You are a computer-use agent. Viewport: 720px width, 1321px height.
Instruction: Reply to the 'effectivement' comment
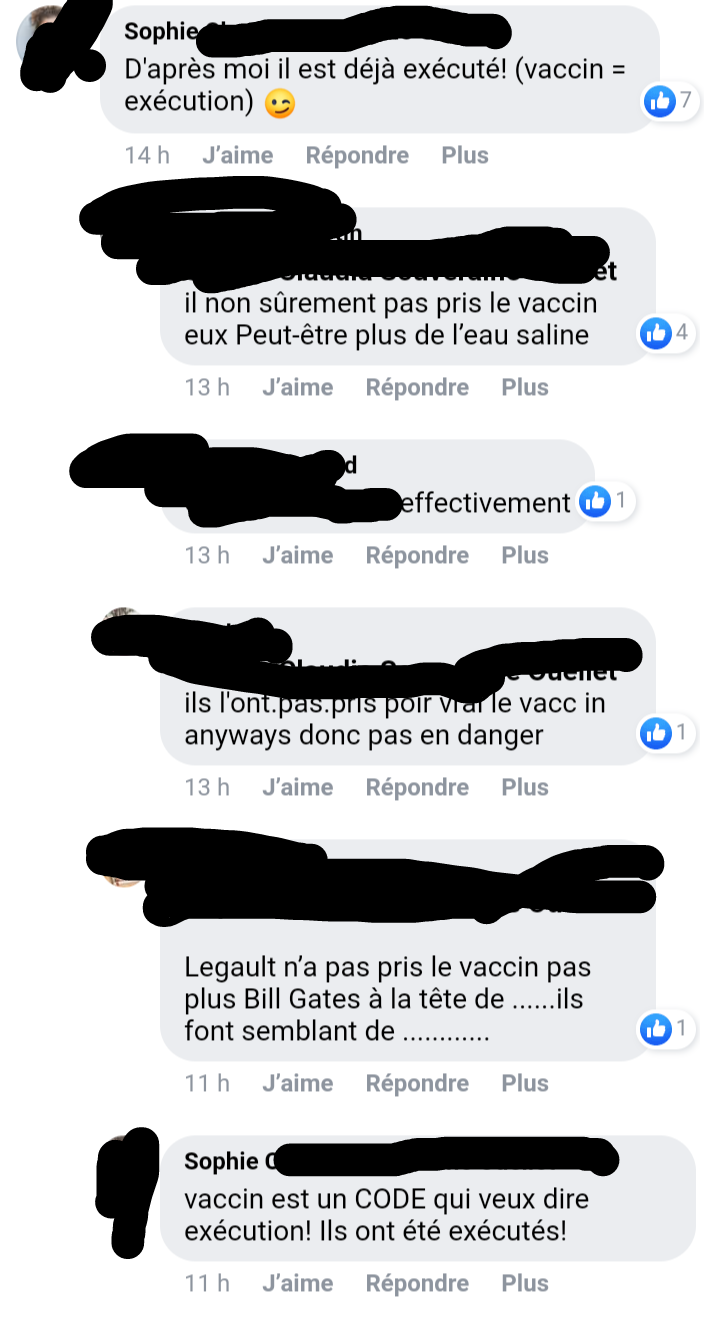(x=417, y=555)
